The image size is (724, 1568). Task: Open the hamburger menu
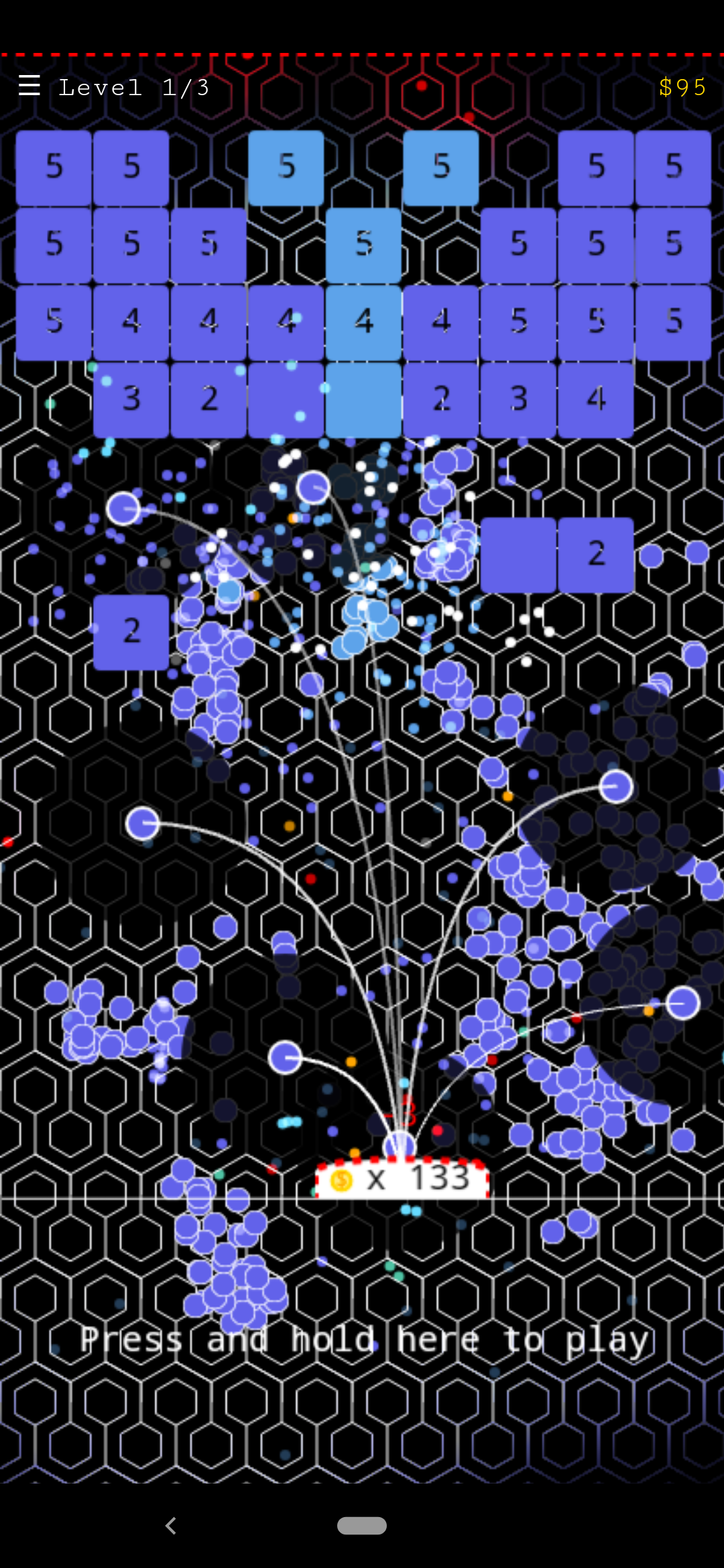(x=29, y=86)
